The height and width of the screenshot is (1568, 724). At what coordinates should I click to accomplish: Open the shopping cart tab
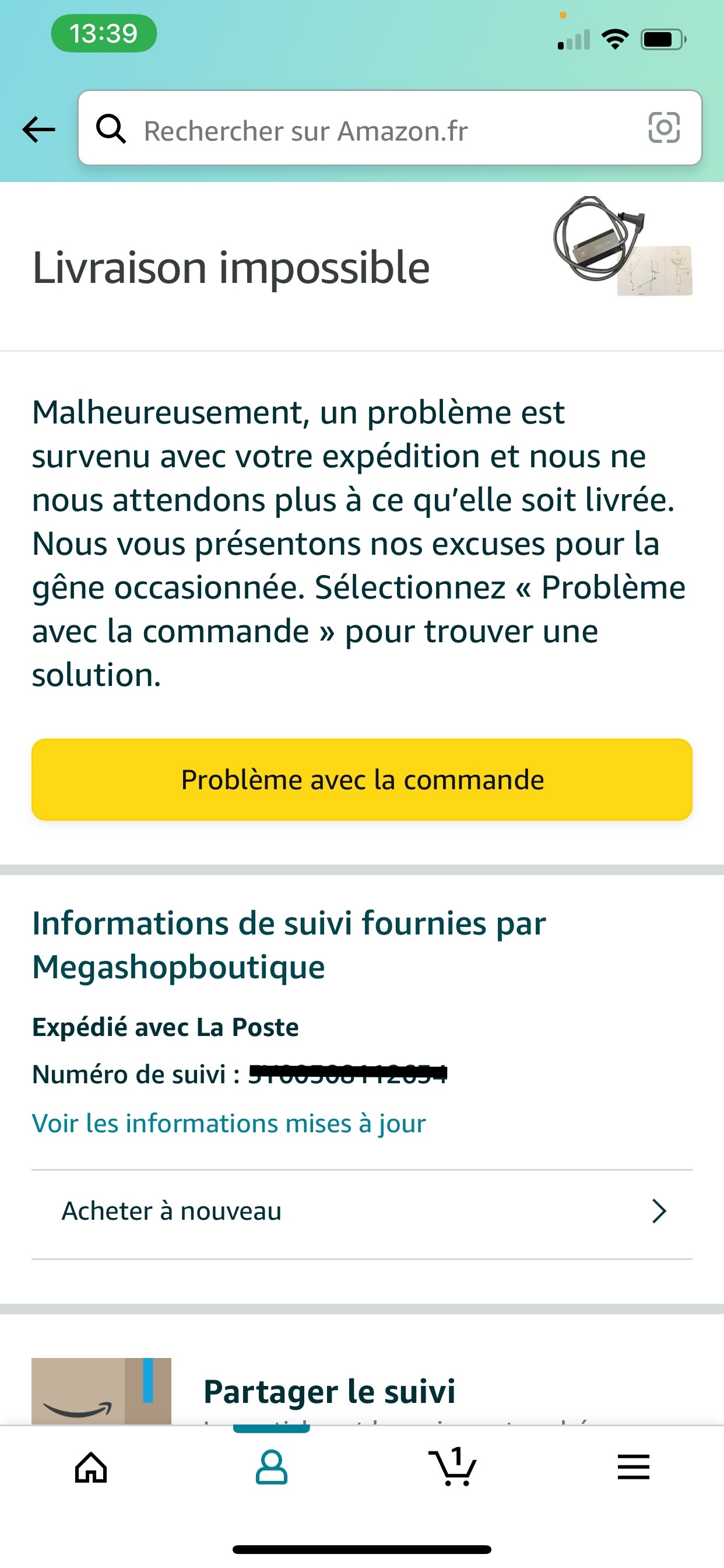[x=453, y=1468]
